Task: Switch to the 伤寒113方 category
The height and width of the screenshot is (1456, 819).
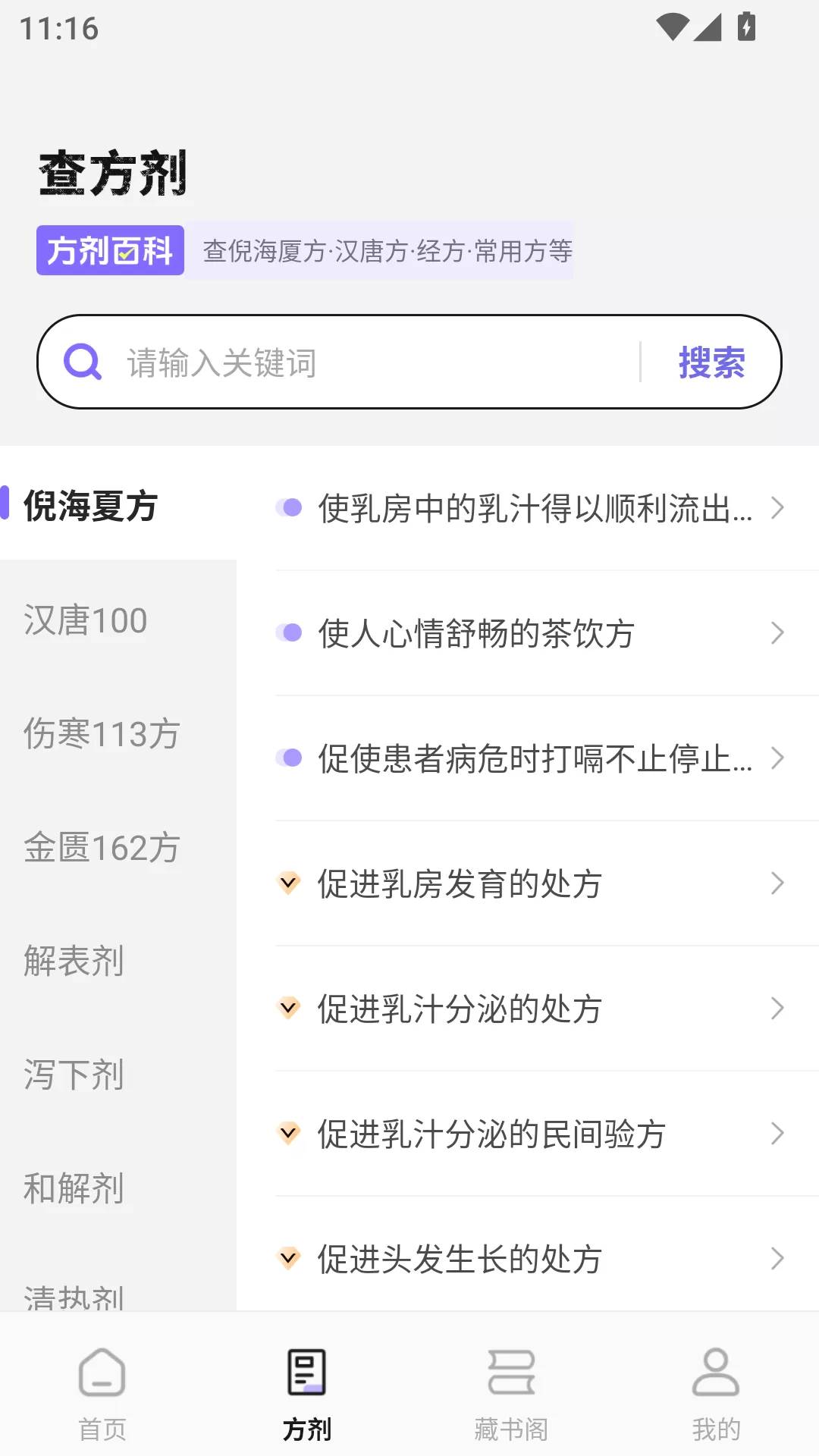Action: point(102,735)
